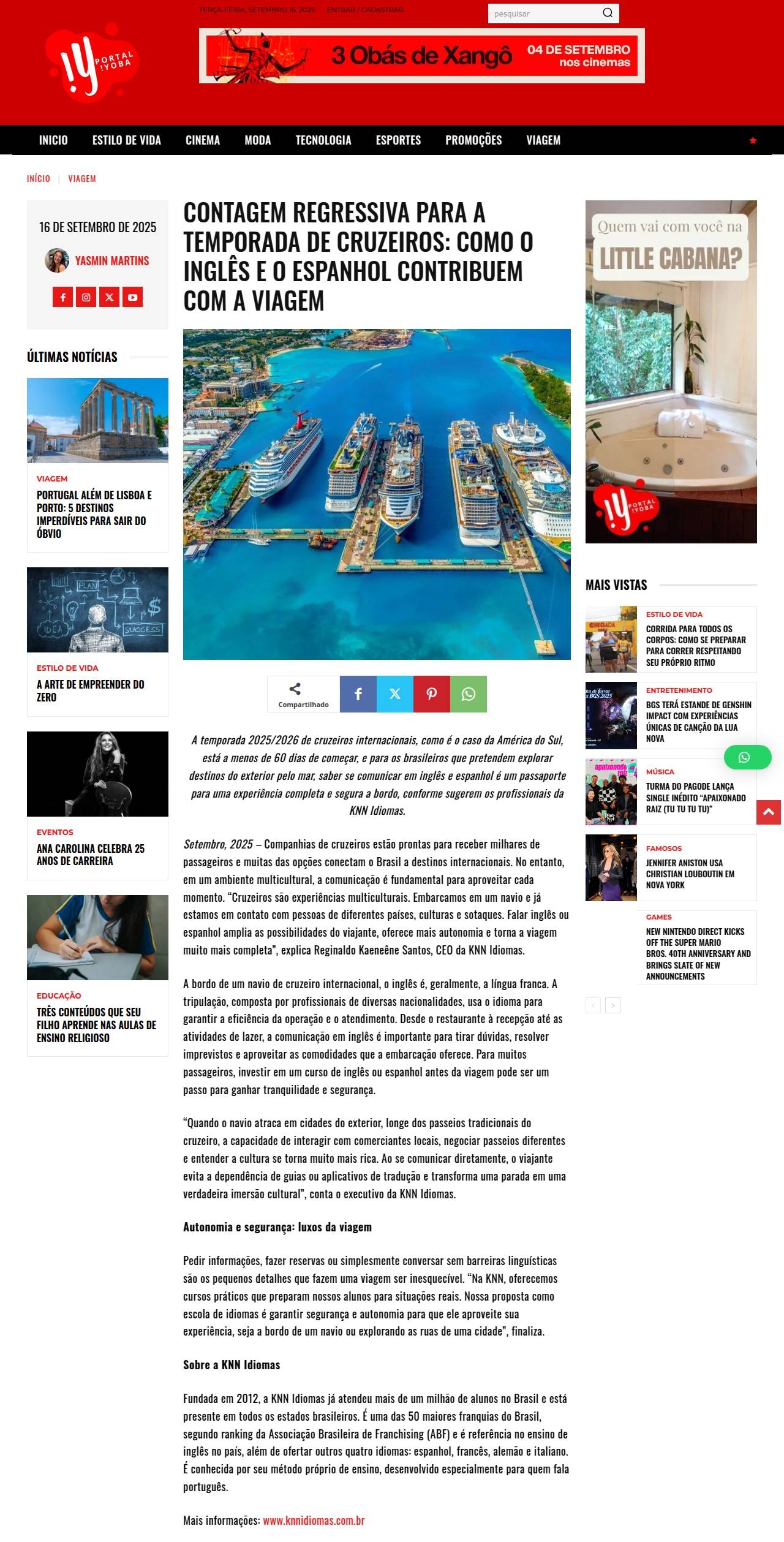Image resolution: width=784 pixels, height=1542 pixels.
Task: Tap the floating WhatsApp chat button
Action: 747,757
